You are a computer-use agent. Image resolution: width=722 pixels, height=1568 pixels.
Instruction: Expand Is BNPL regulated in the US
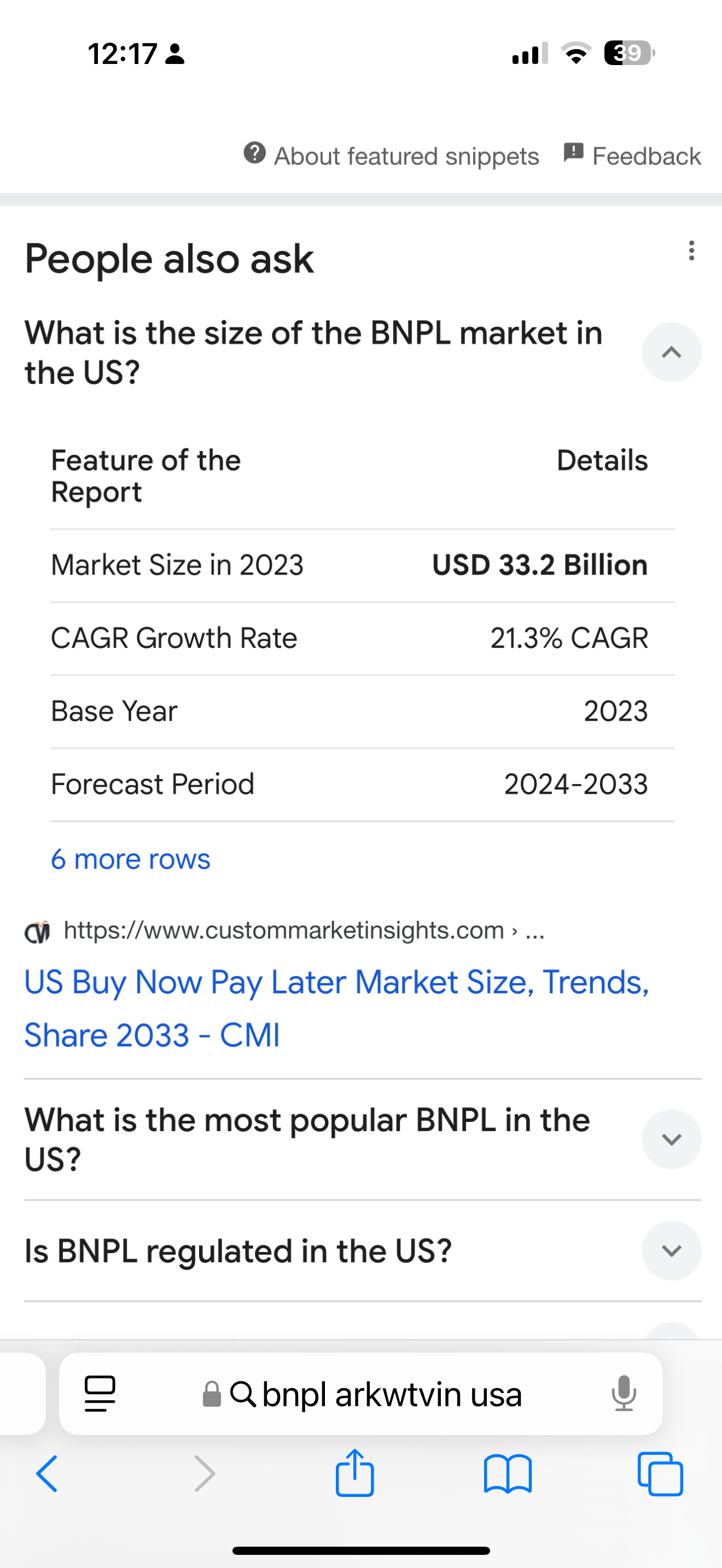pyautogui.click(x=672, y=1251)
